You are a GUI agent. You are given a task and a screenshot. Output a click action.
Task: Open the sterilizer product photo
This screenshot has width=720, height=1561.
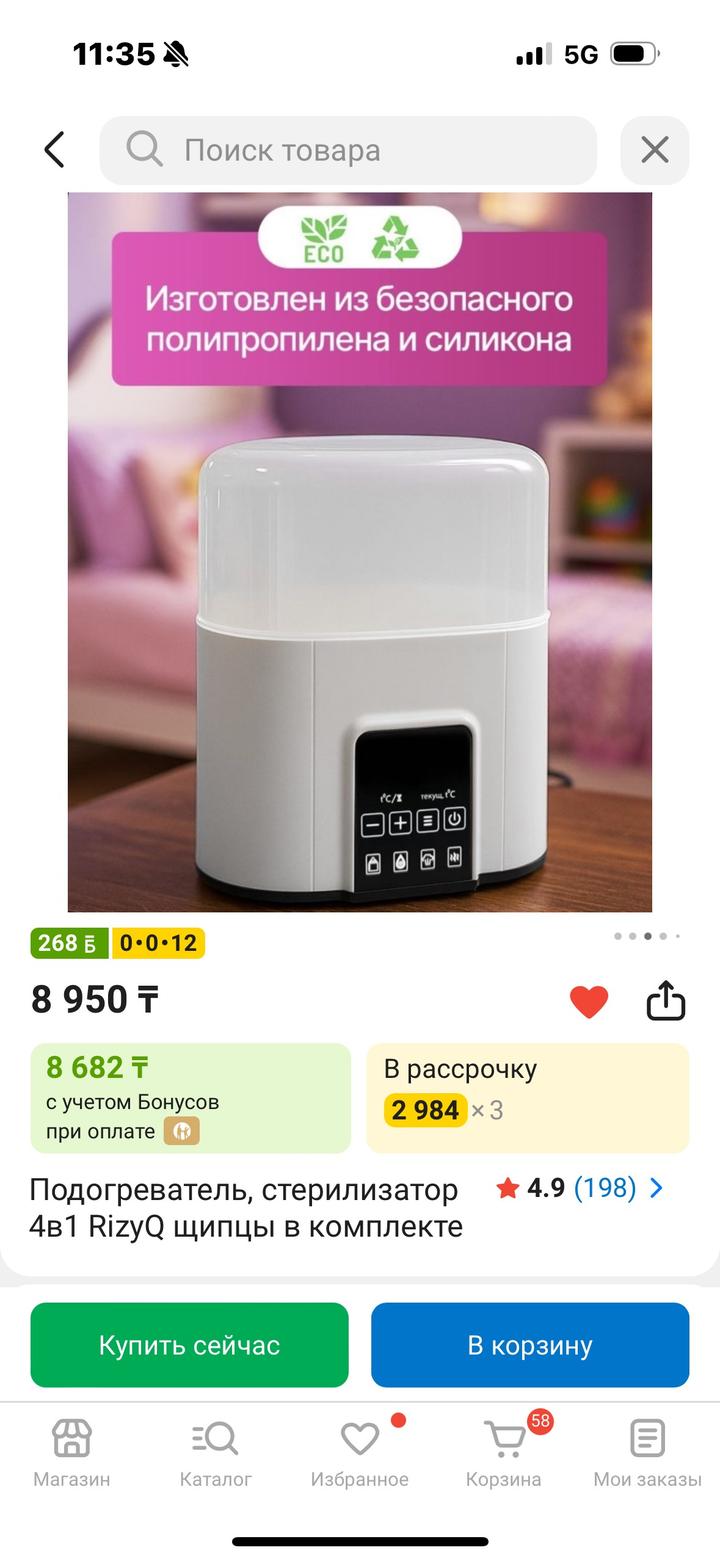coord(360,552)
